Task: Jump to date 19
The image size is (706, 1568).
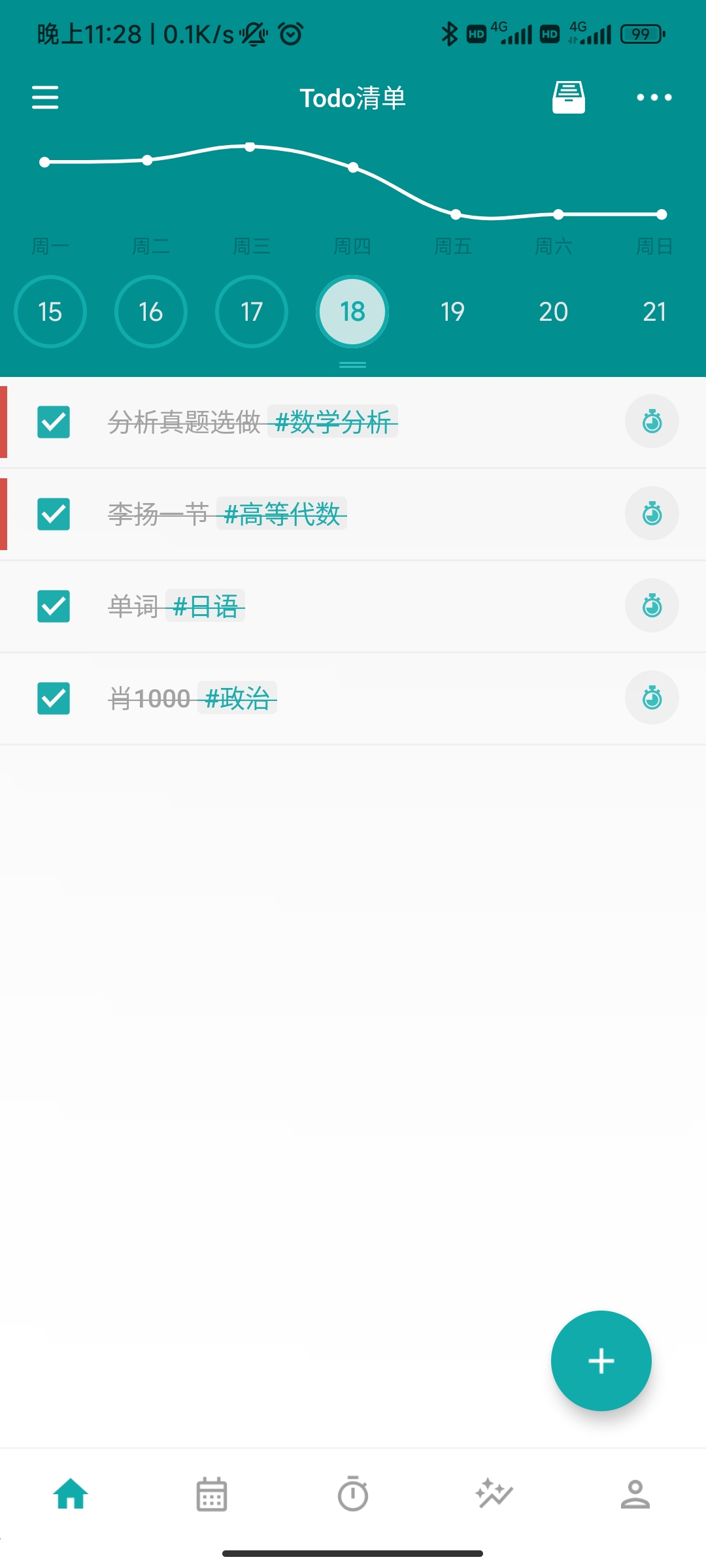Action: pos(453,312)
